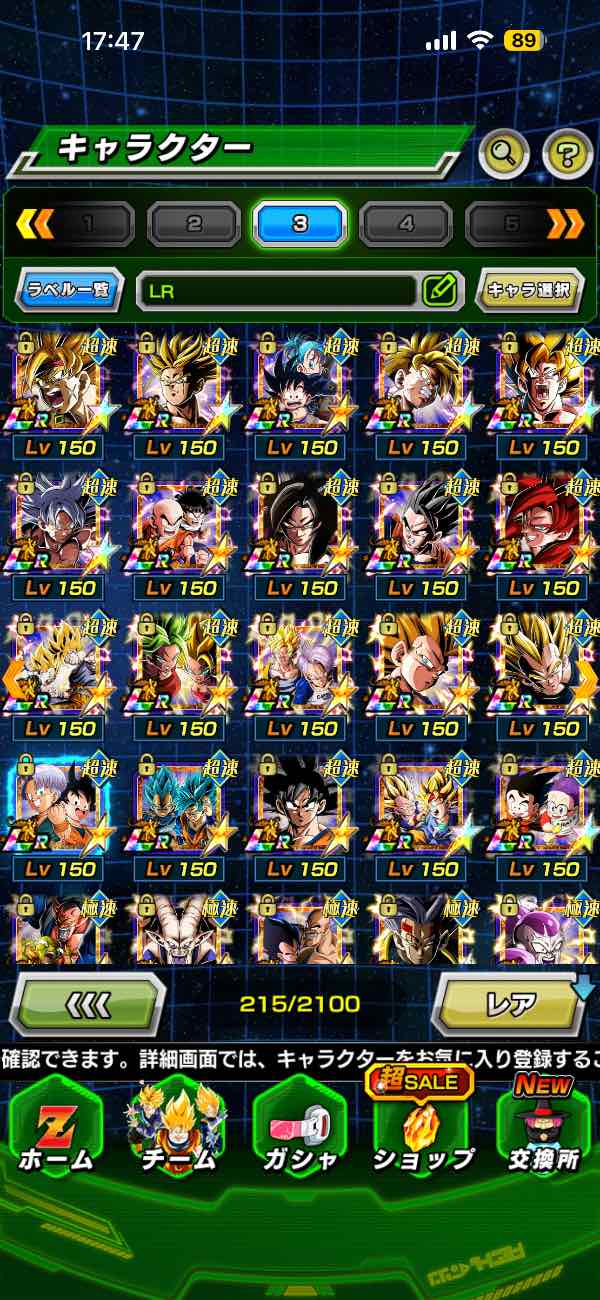Switch to label tab 1
The width and height of the screenshot is (600, 1300).
[88, 224]
